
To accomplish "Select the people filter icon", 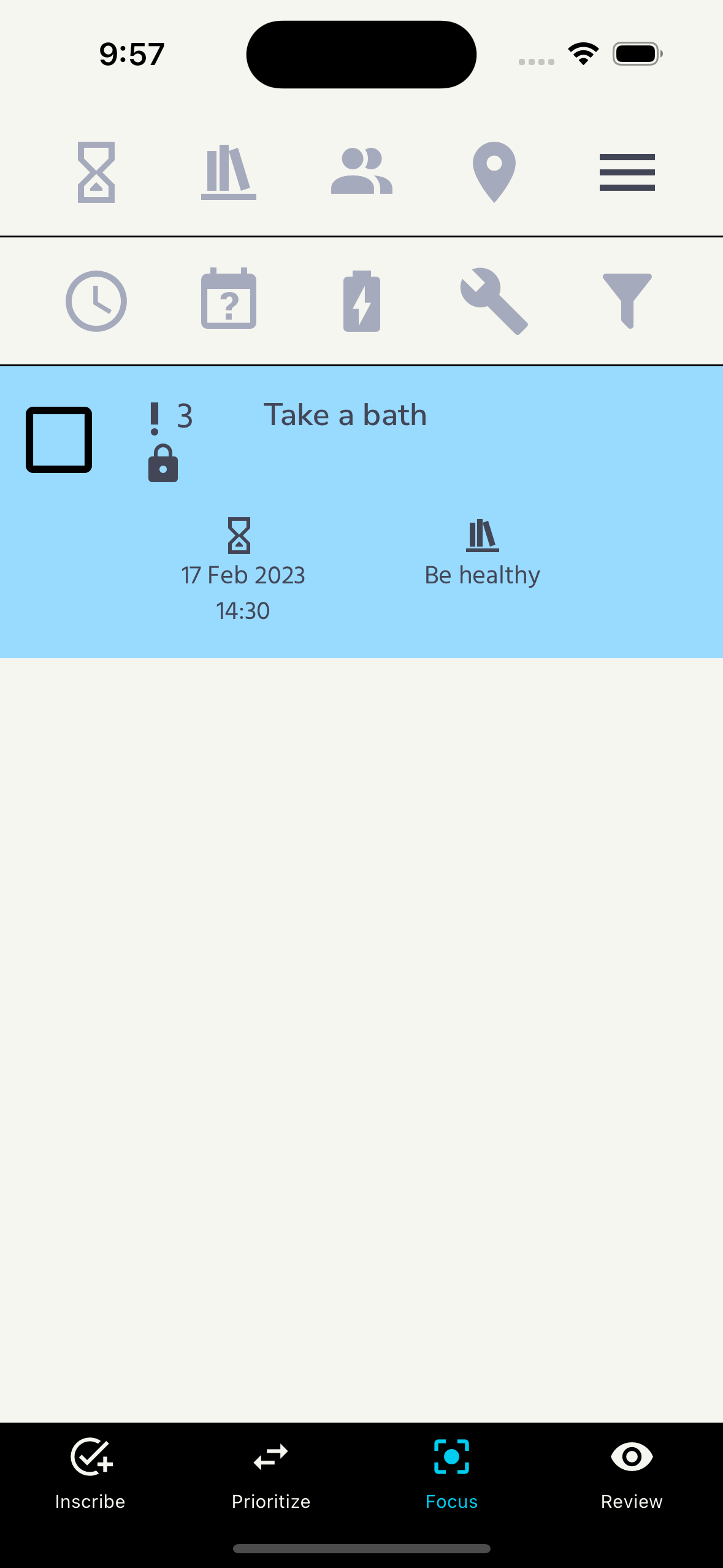I will 361,172.
